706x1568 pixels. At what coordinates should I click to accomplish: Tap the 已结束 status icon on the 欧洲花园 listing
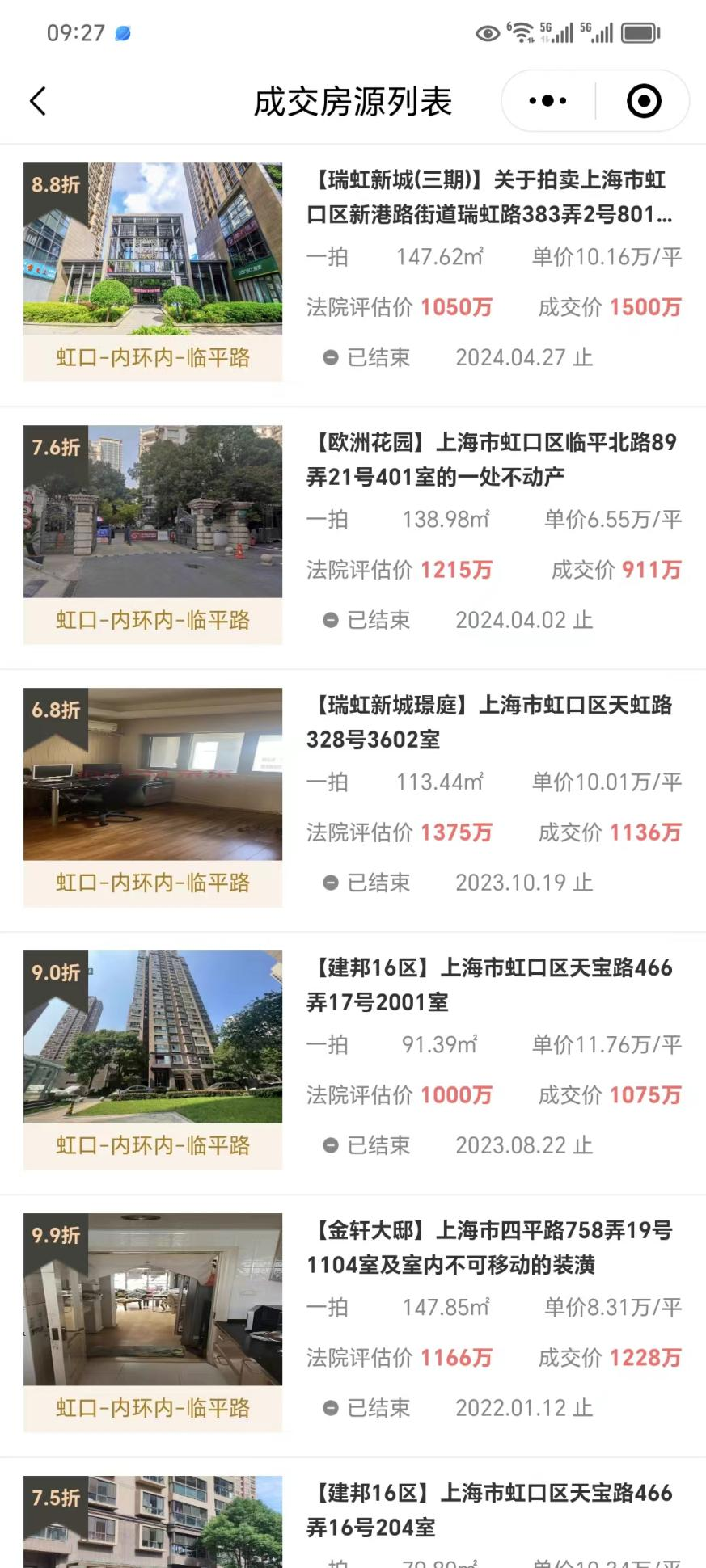[330, 620]
